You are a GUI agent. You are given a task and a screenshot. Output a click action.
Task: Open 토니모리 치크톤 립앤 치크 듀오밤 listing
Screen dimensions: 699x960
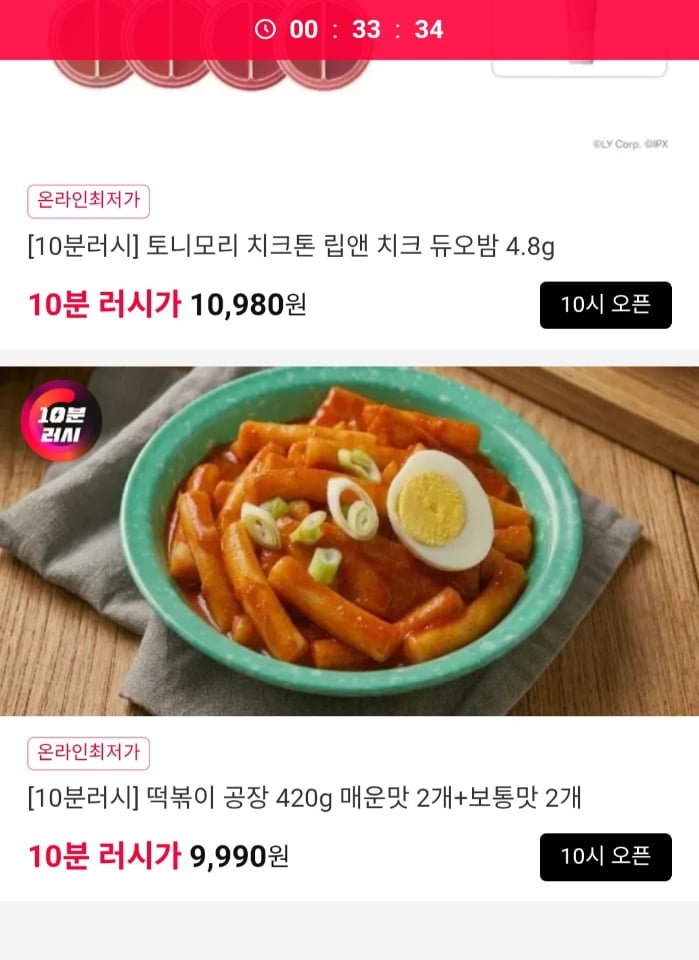click(290, 247)
